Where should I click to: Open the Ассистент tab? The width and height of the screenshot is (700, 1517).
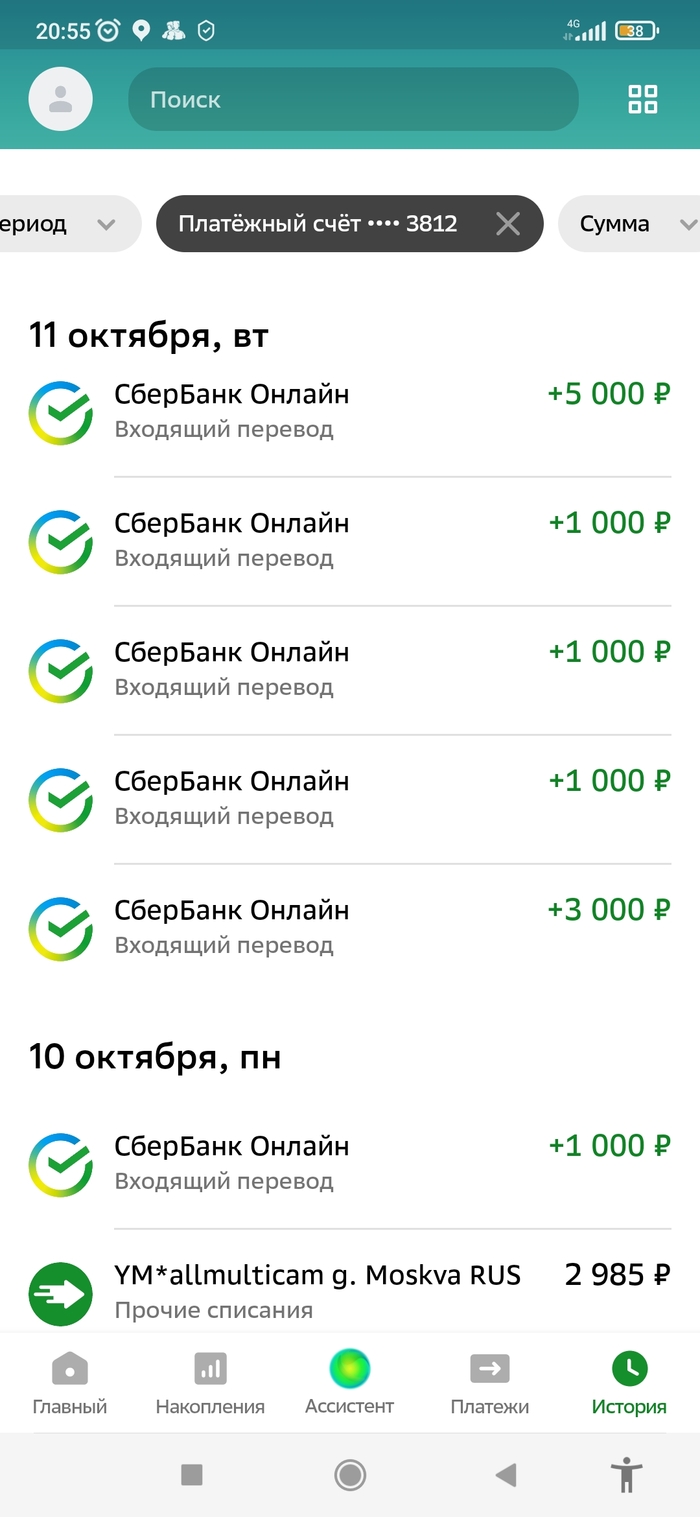pyautogui.click(x=350, y=1383)
